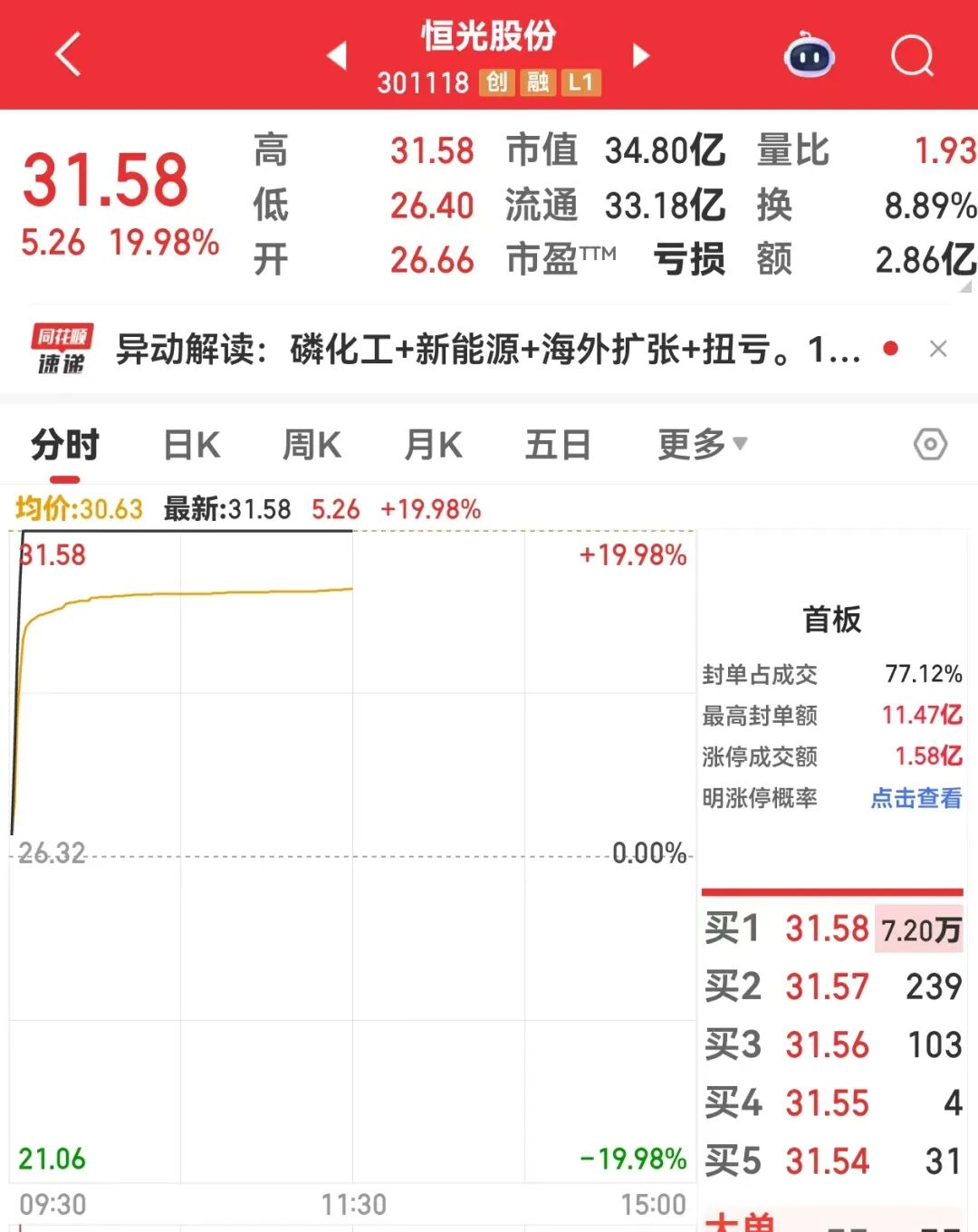Open the robot assistant icon

pyautogui.click(x=808, y=56)
